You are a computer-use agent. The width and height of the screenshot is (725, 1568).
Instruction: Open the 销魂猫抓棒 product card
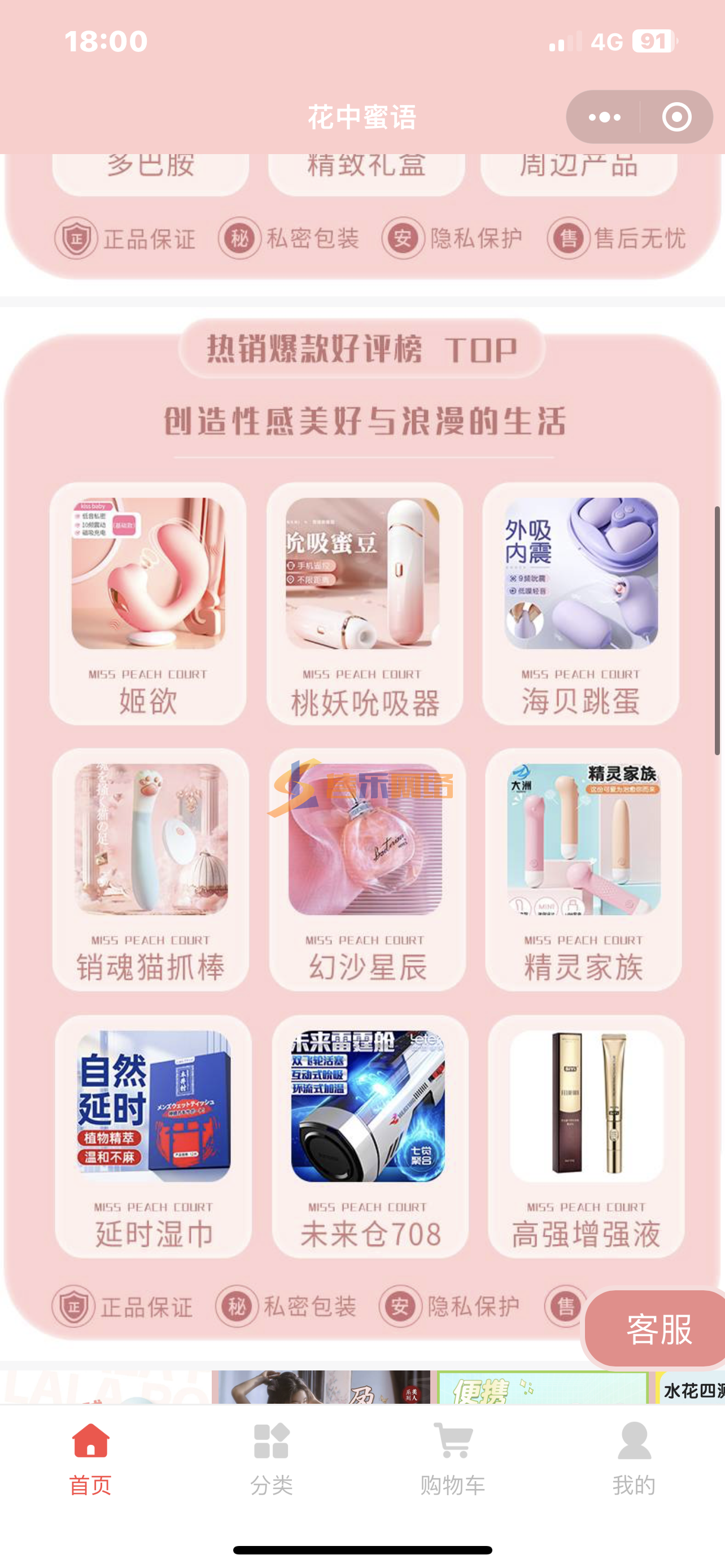click(150, 869)
